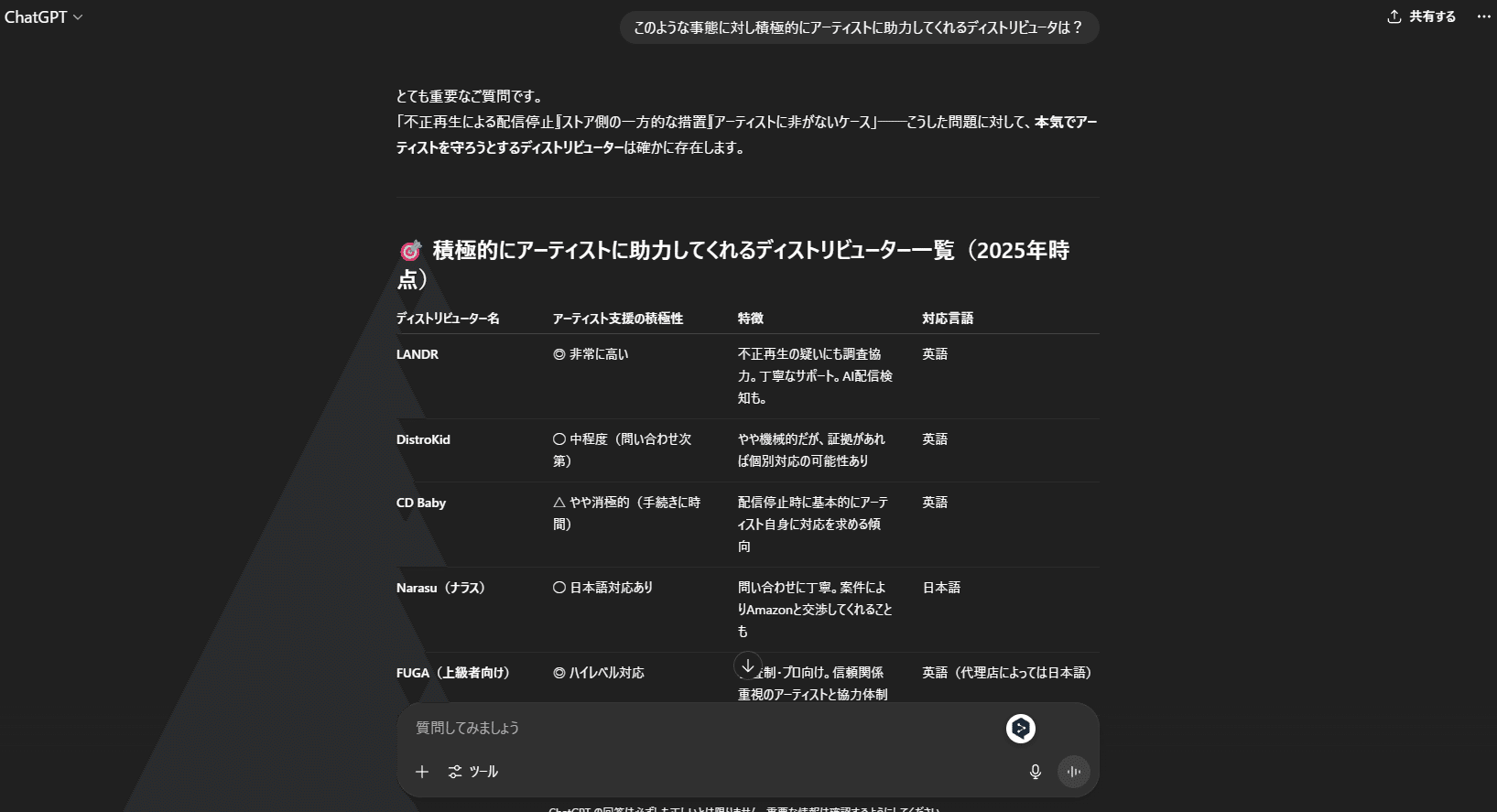Open the three-dot overflow menu
Viewport: 1497px width, 812px height.
click(1483, 16)
